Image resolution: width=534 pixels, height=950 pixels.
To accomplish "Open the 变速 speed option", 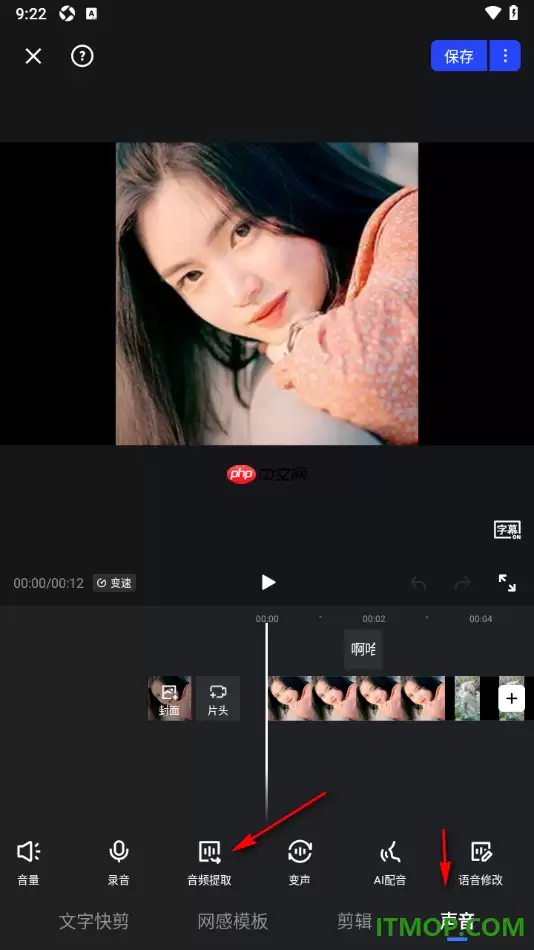I will pyautogui.click(x=115, y=583).
